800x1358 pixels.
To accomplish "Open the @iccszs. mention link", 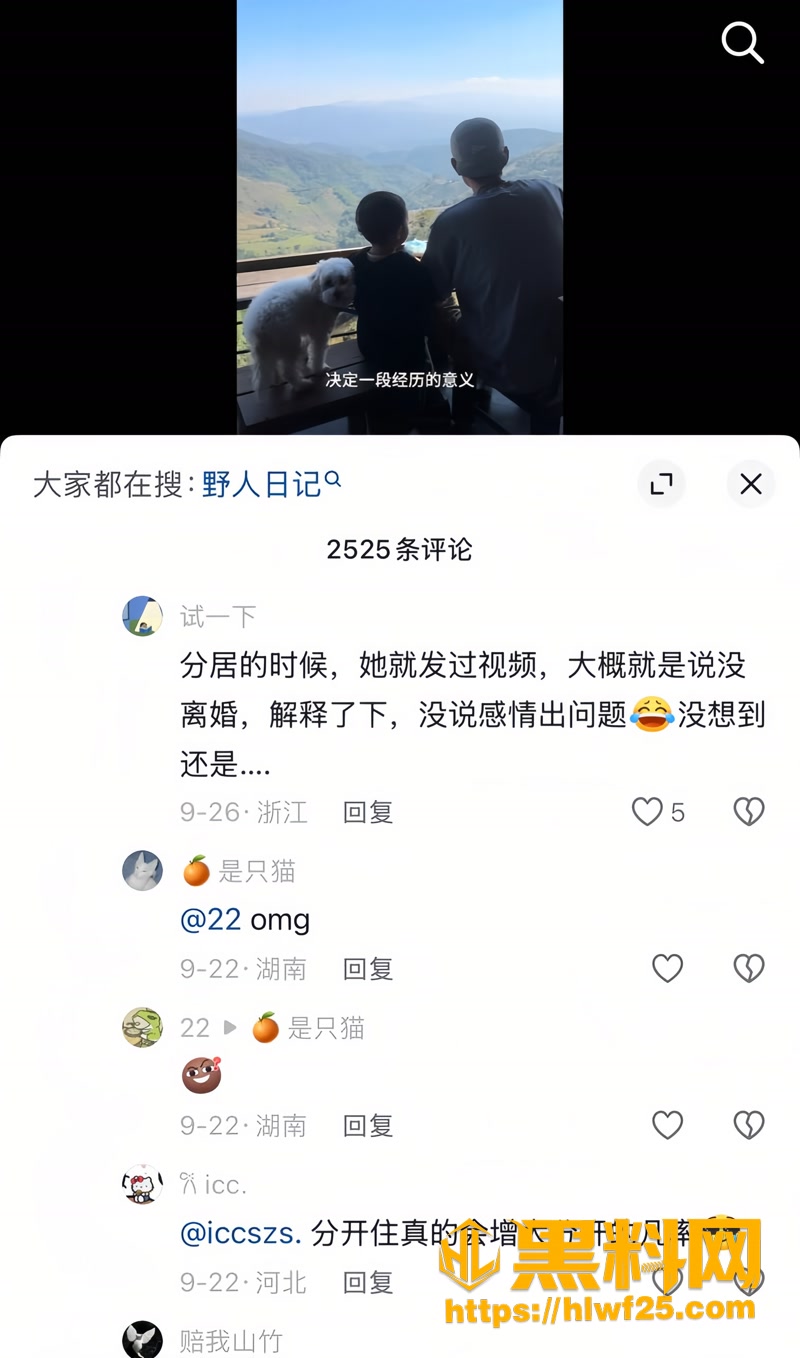I will tap(241, 1233).
